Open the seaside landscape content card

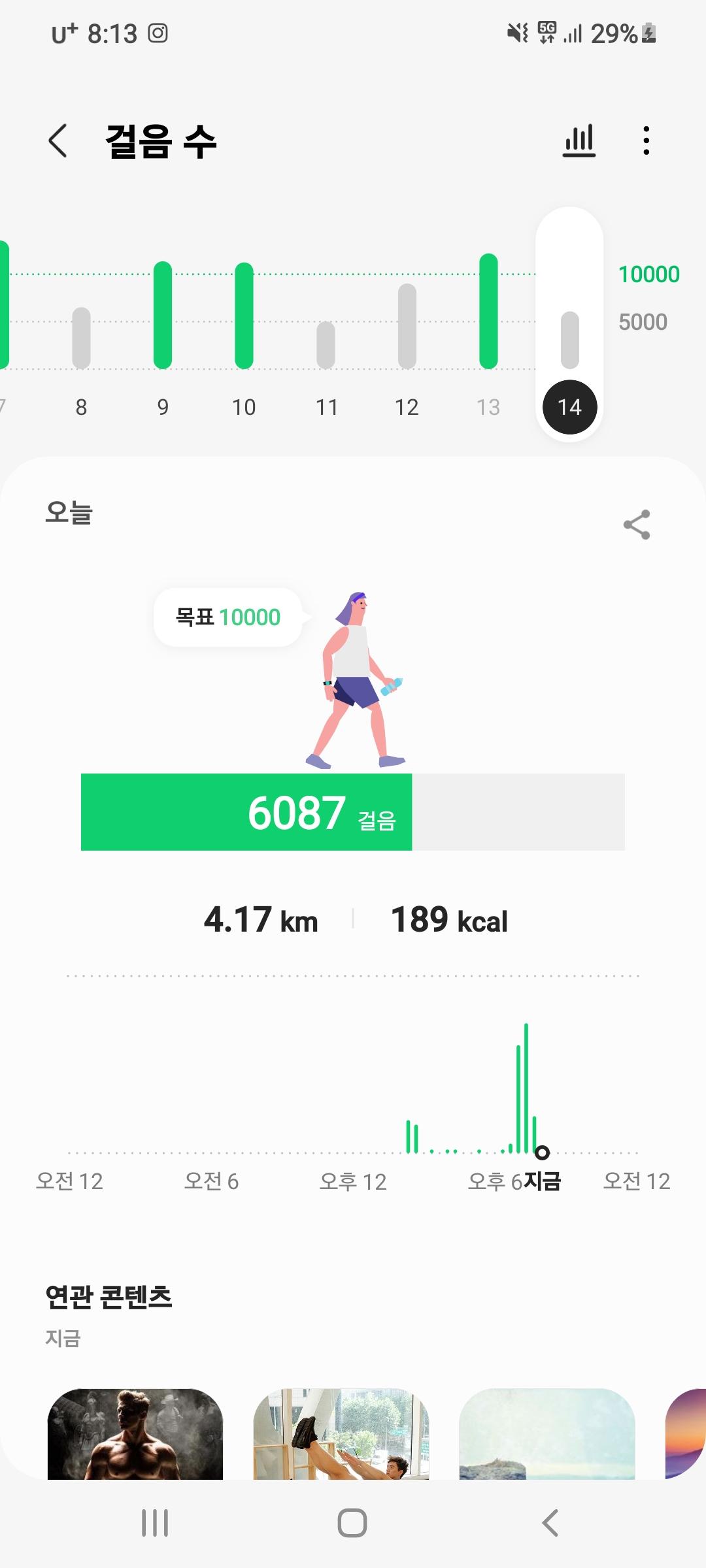547,1433
